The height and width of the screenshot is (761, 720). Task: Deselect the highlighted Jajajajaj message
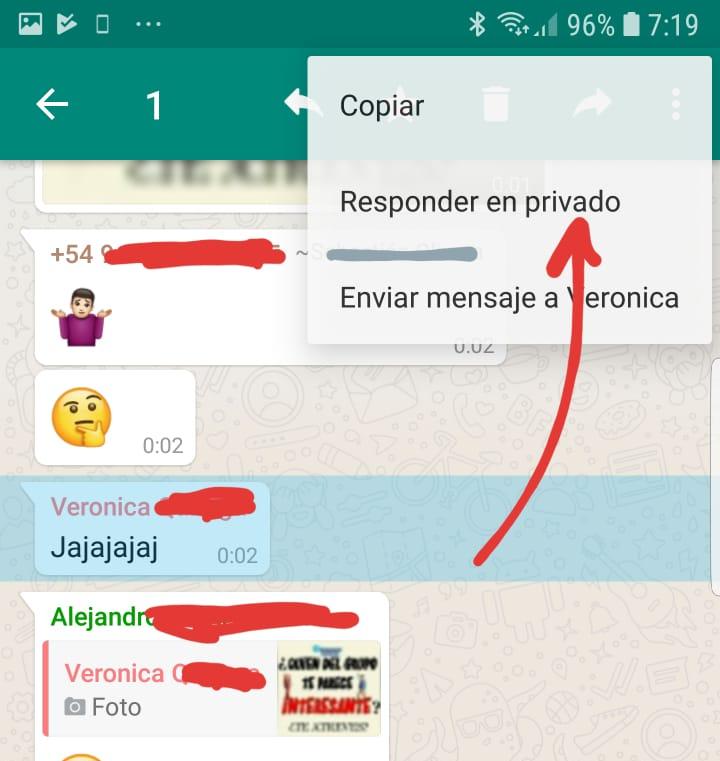(x=150, y=530)
